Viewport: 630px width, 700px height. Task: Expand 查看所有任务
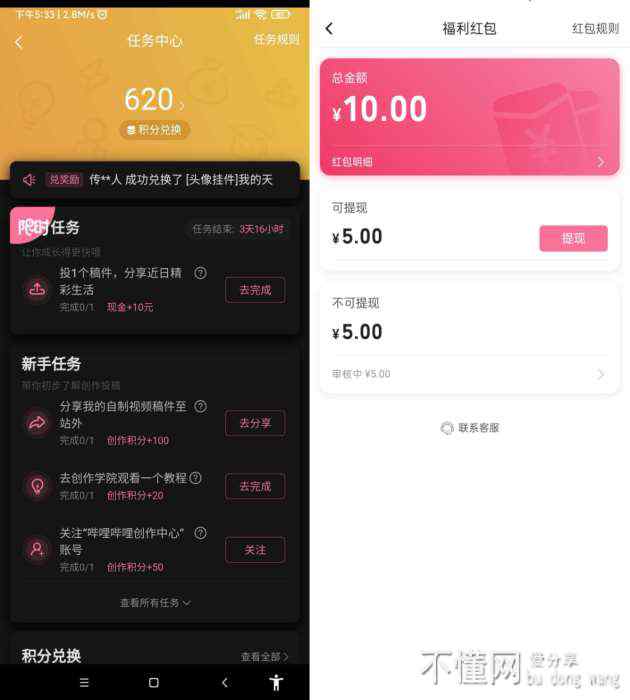tap(155, 603)
